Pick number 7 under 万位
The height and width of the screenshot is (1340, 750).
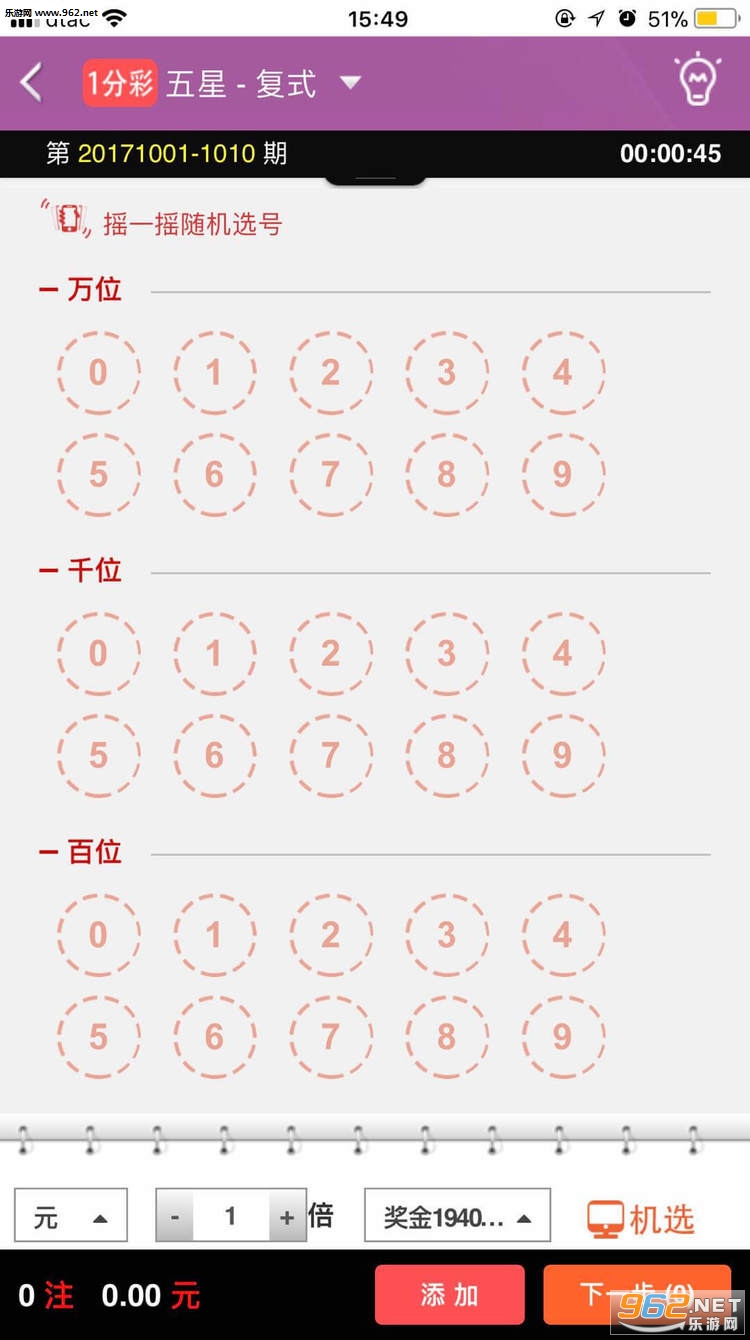pos(330,474)
